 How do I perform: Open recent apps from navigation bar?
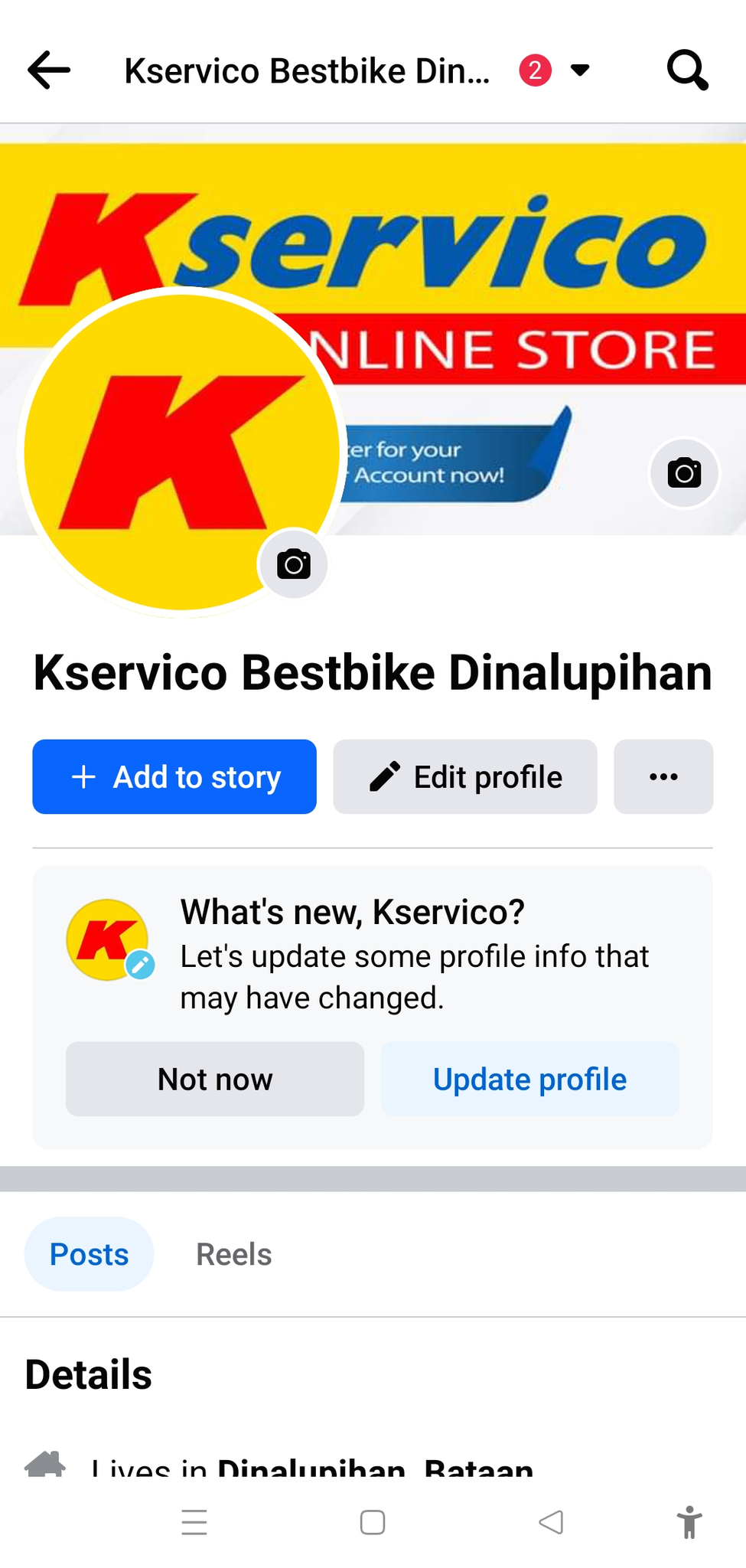pyautogui.click(x=194, y=1522)
